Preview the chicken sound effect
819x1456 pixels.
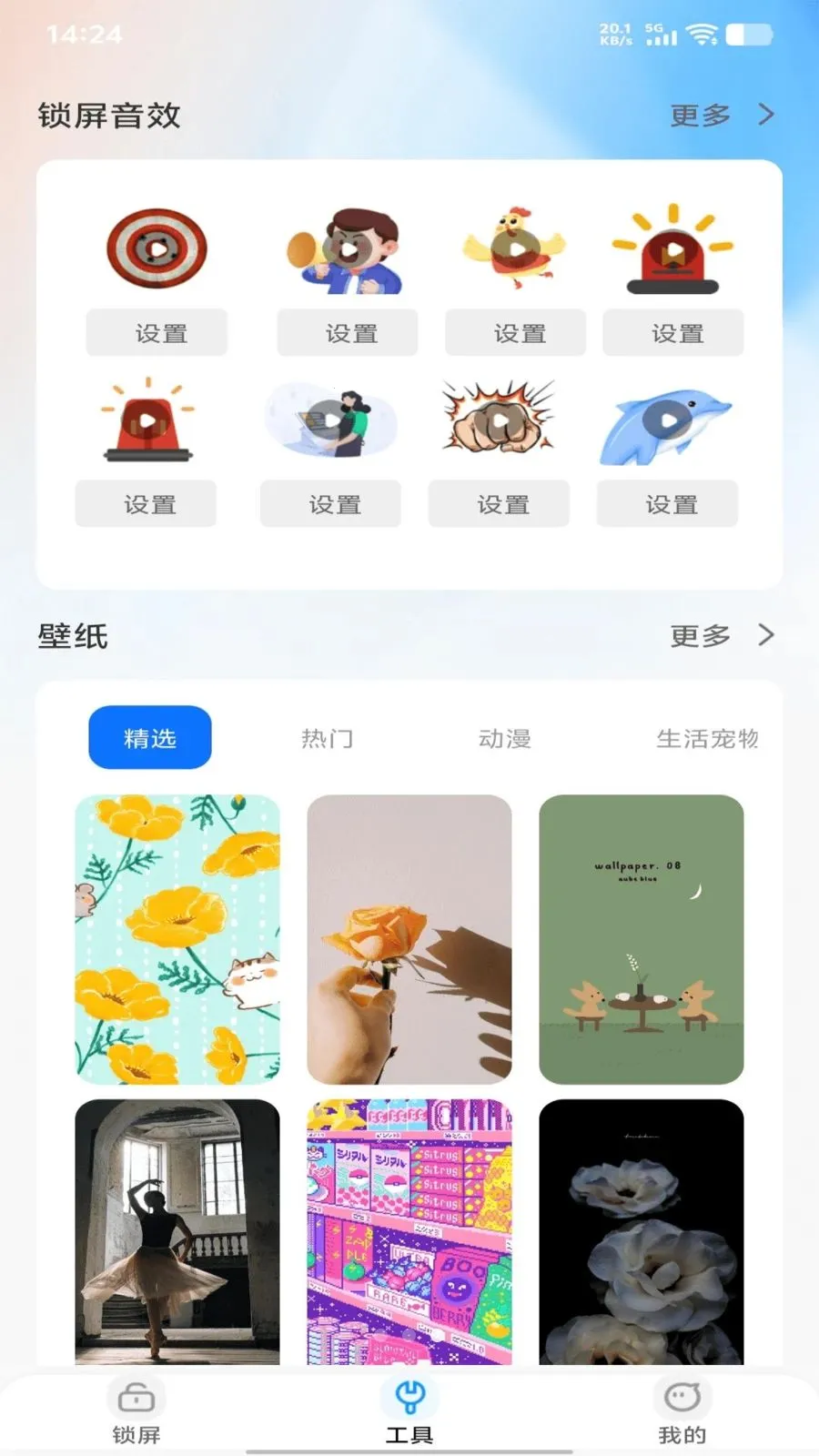(514, 248)
